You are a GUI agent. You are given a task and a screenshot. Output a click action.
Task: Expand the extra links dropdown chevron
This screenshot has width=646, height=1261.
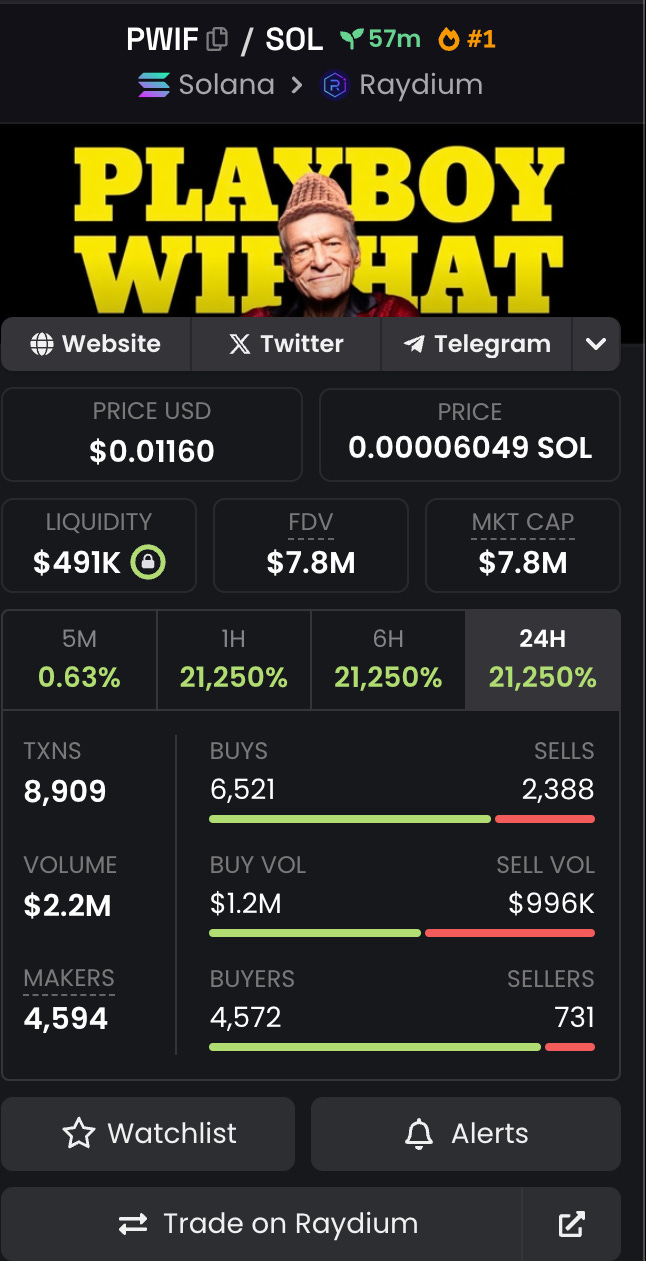click(x=596, y=344)
